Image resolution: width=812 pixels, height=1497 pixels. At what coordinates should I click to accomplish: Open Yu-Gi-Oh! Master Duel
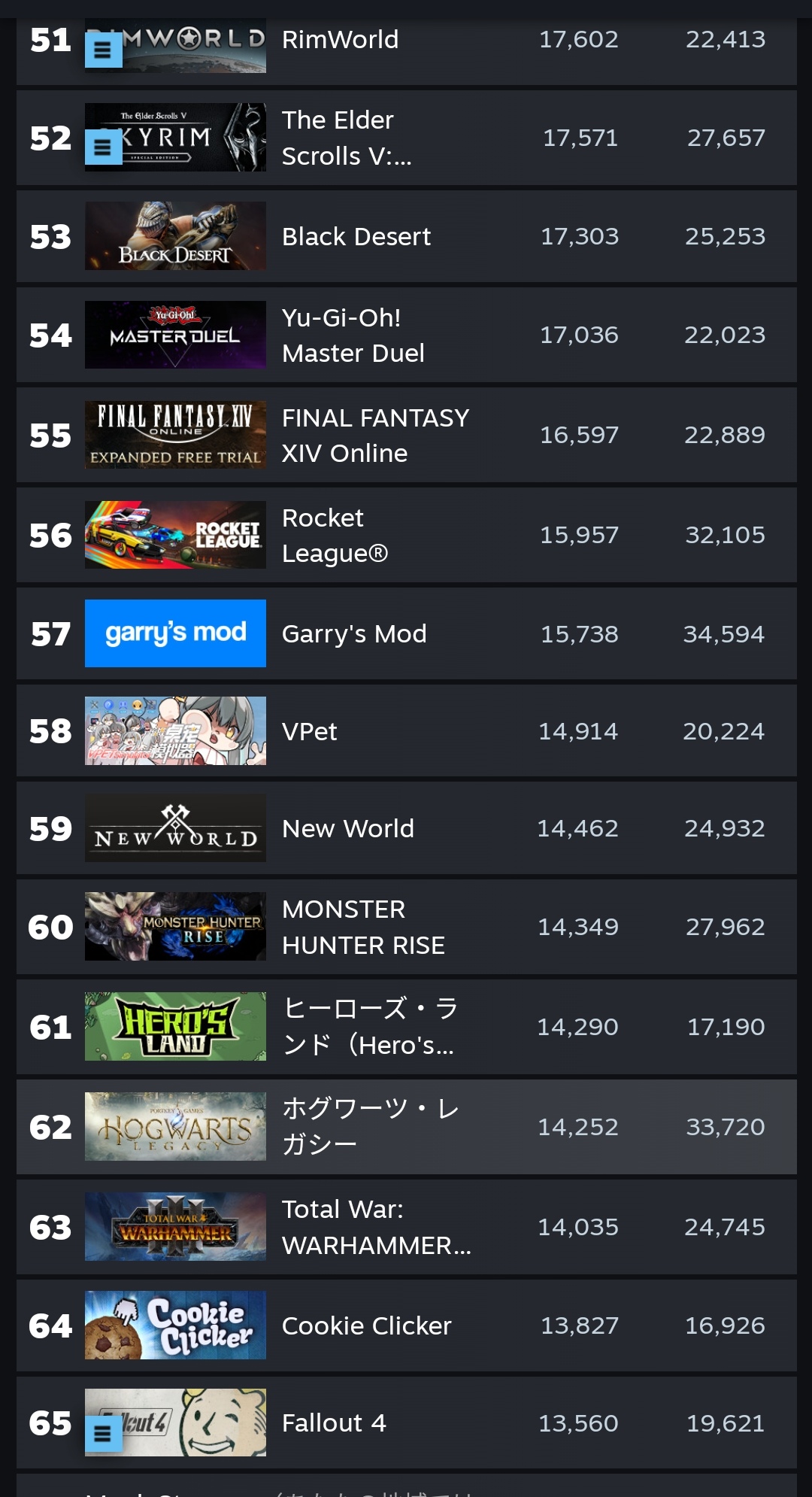tap(406, 335)
